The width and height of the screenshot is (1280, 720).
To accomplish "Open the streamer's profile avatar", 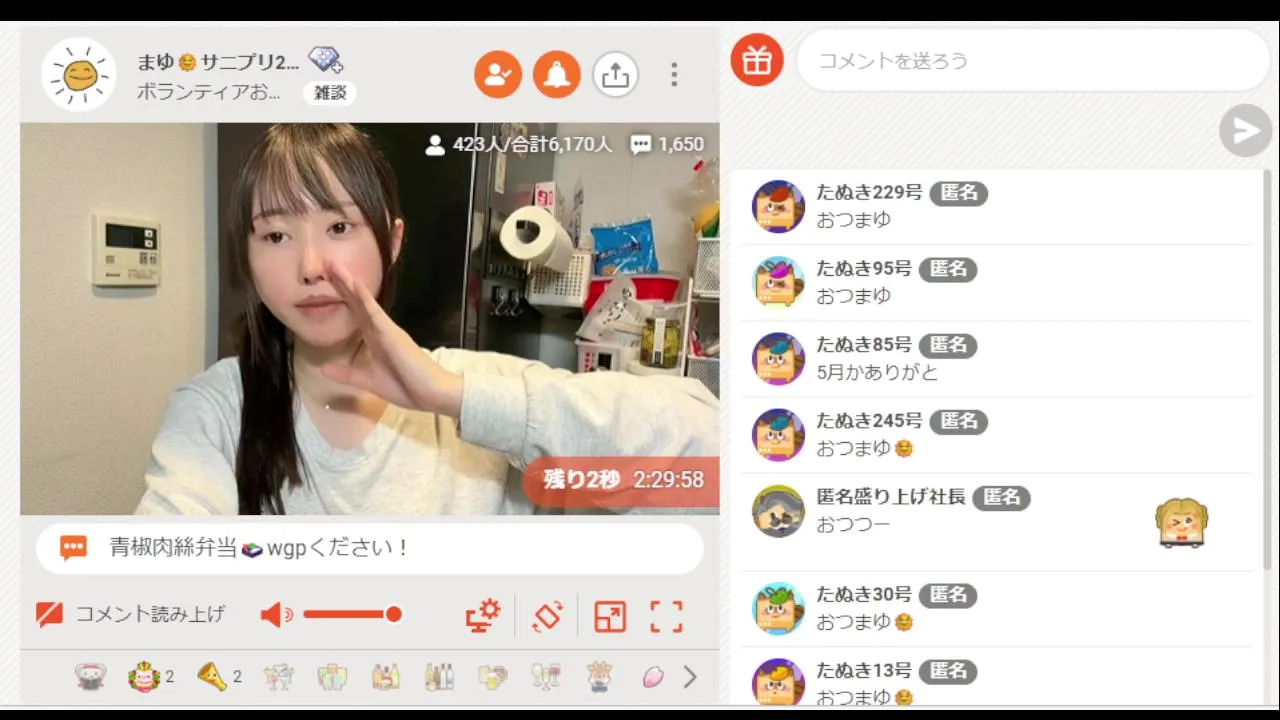I will click(79, 75).
